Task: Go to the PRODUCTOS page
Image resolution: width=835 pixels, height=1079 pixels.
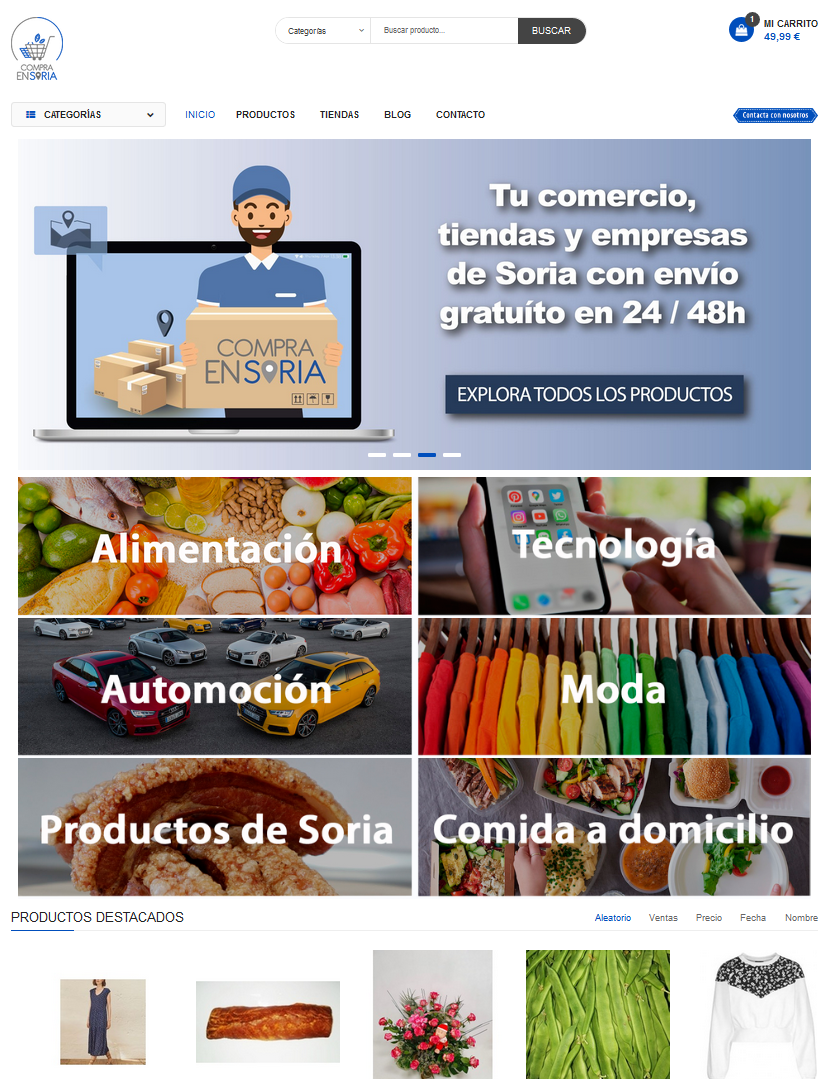Action: click(x=265, y=115)
